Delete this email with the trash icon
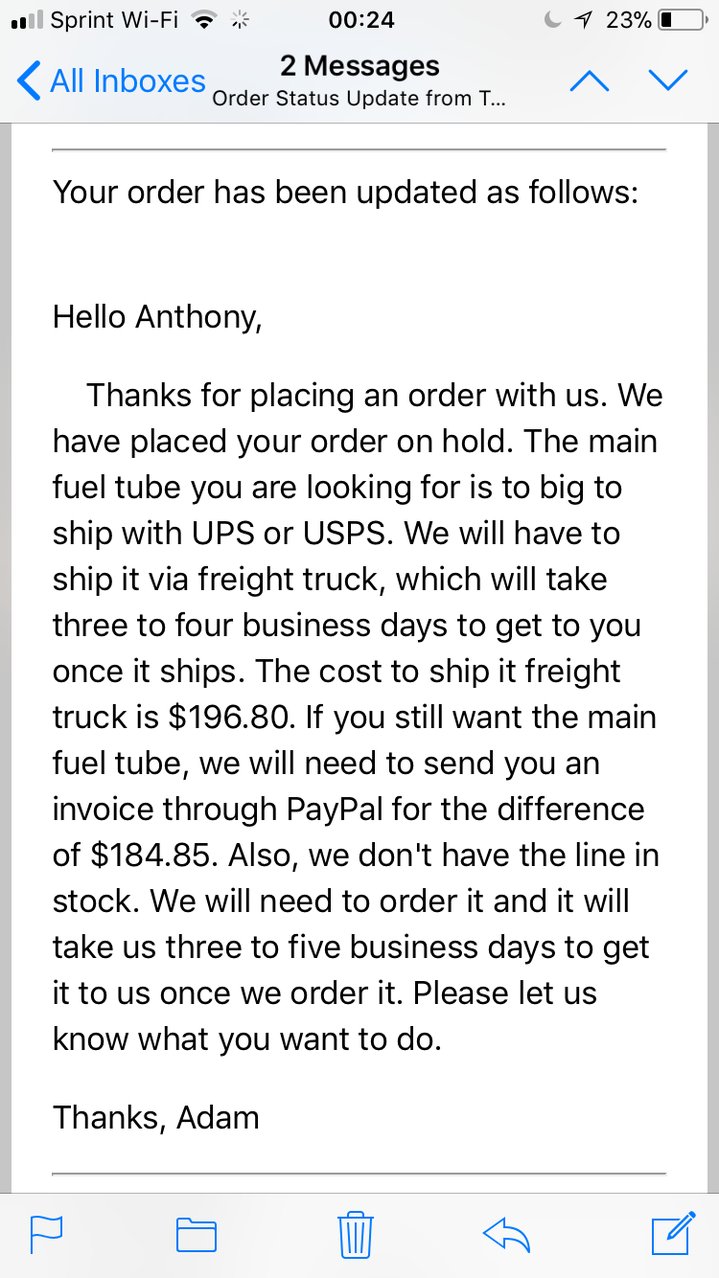Image resolution: width=719 pixels, height=1278 pixels. click(355, 1234)
